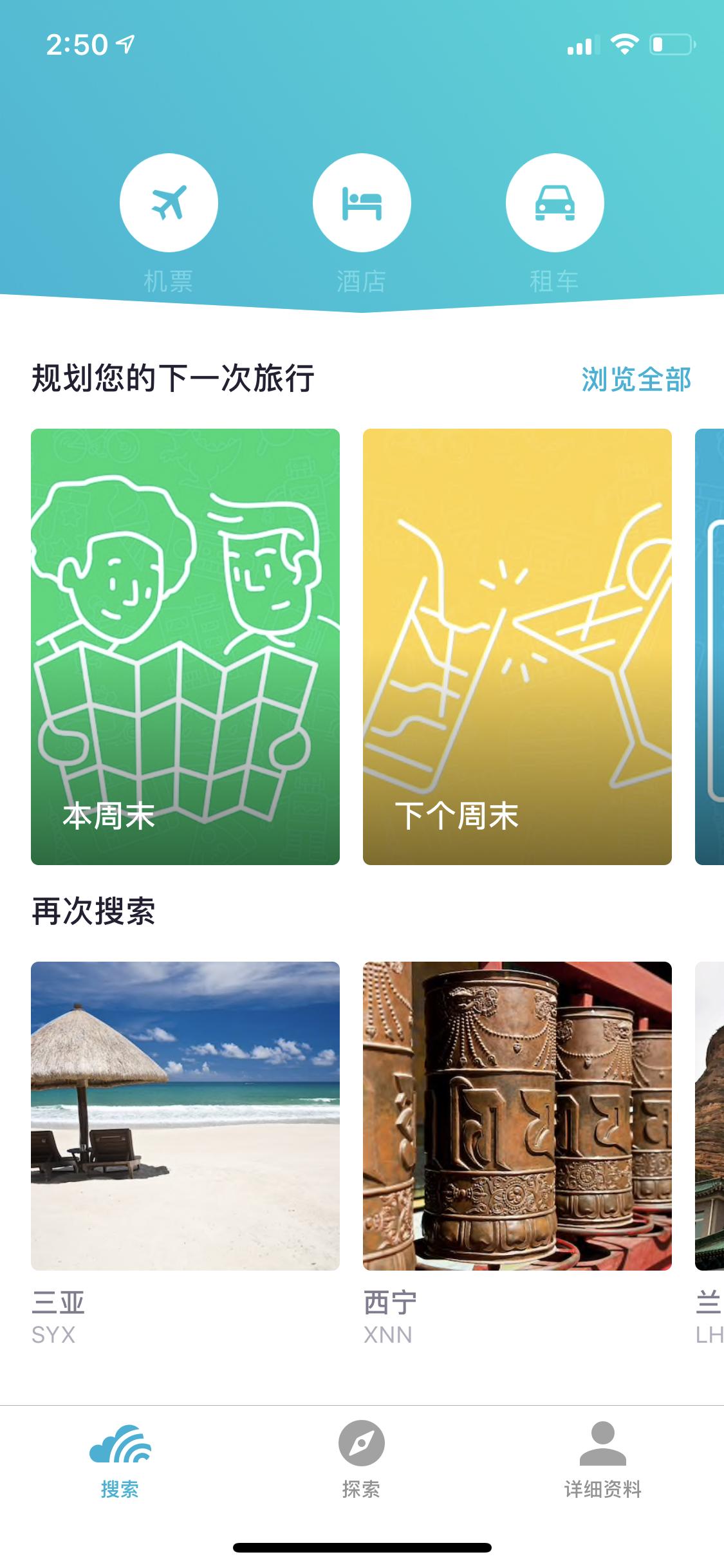Image resolution: width=724 pixels, height=1568 pixels.
Task: Open hotel search via the bed icon
Action: point(362,202)
